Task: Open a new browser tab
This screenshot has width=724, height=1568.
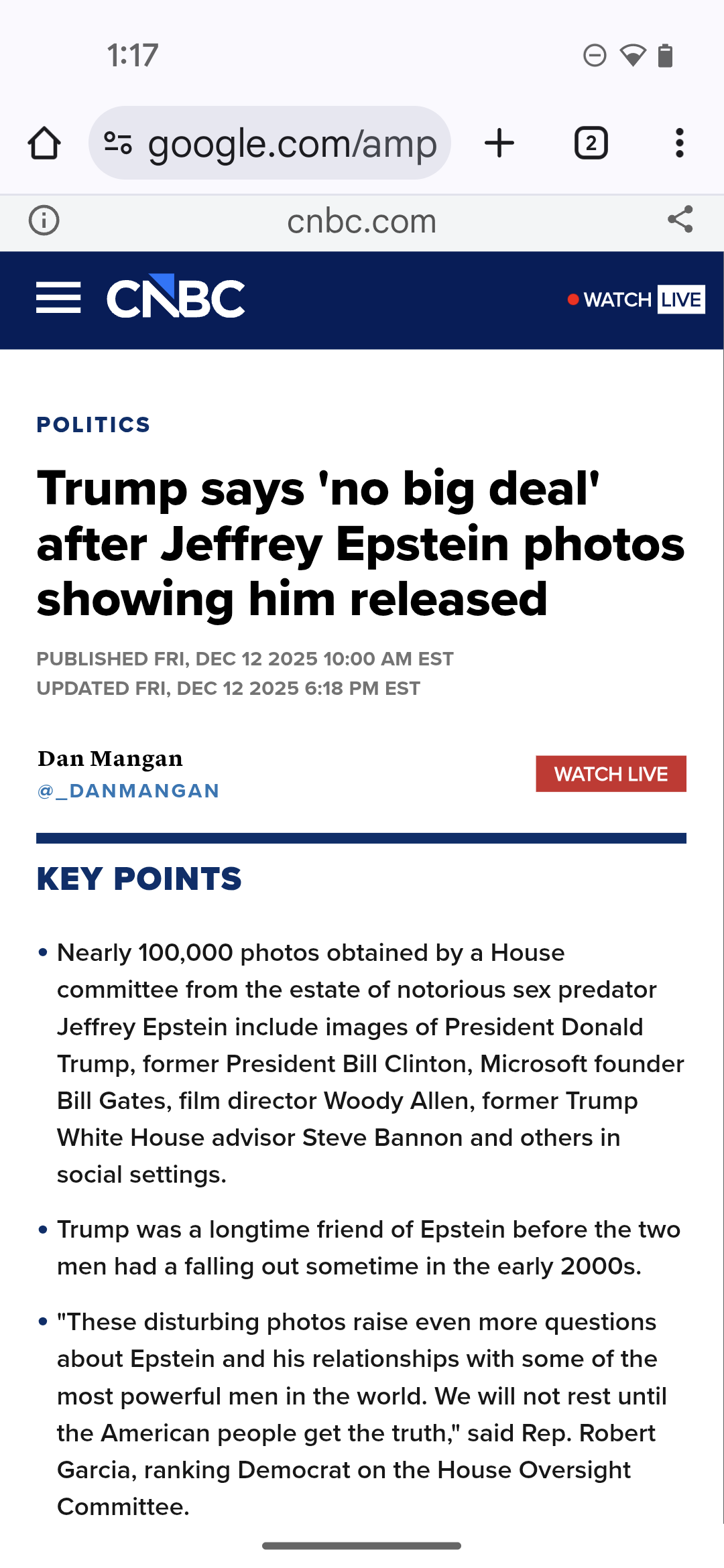Action: [499, 143]
